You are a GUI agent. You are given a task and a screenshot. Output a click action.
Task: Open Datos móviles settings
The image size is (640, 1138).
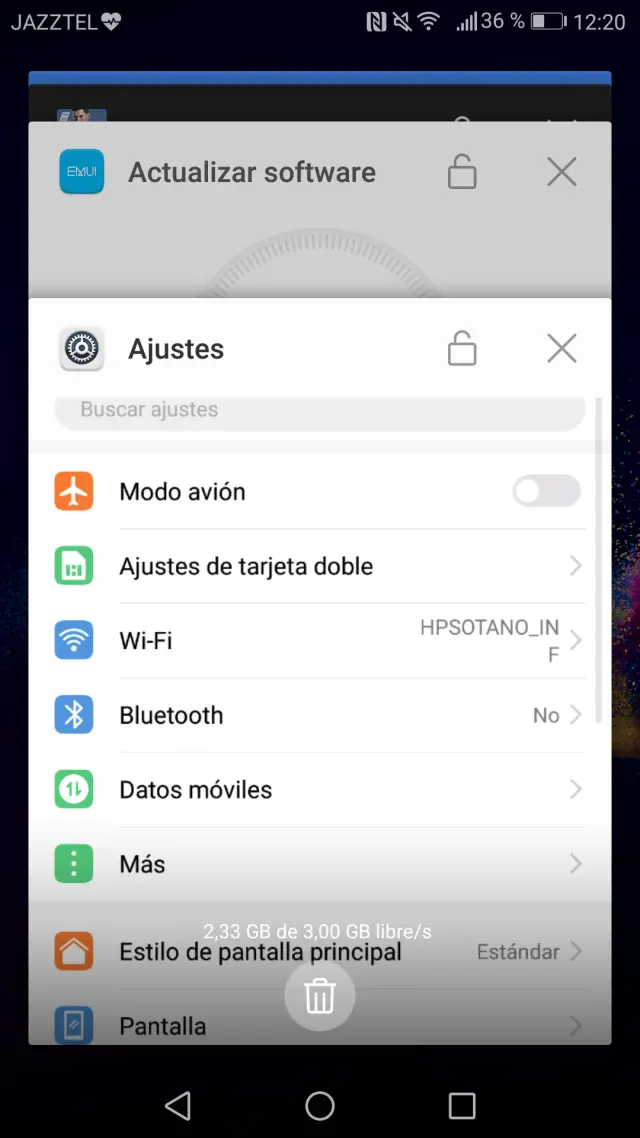click(320, 789)
